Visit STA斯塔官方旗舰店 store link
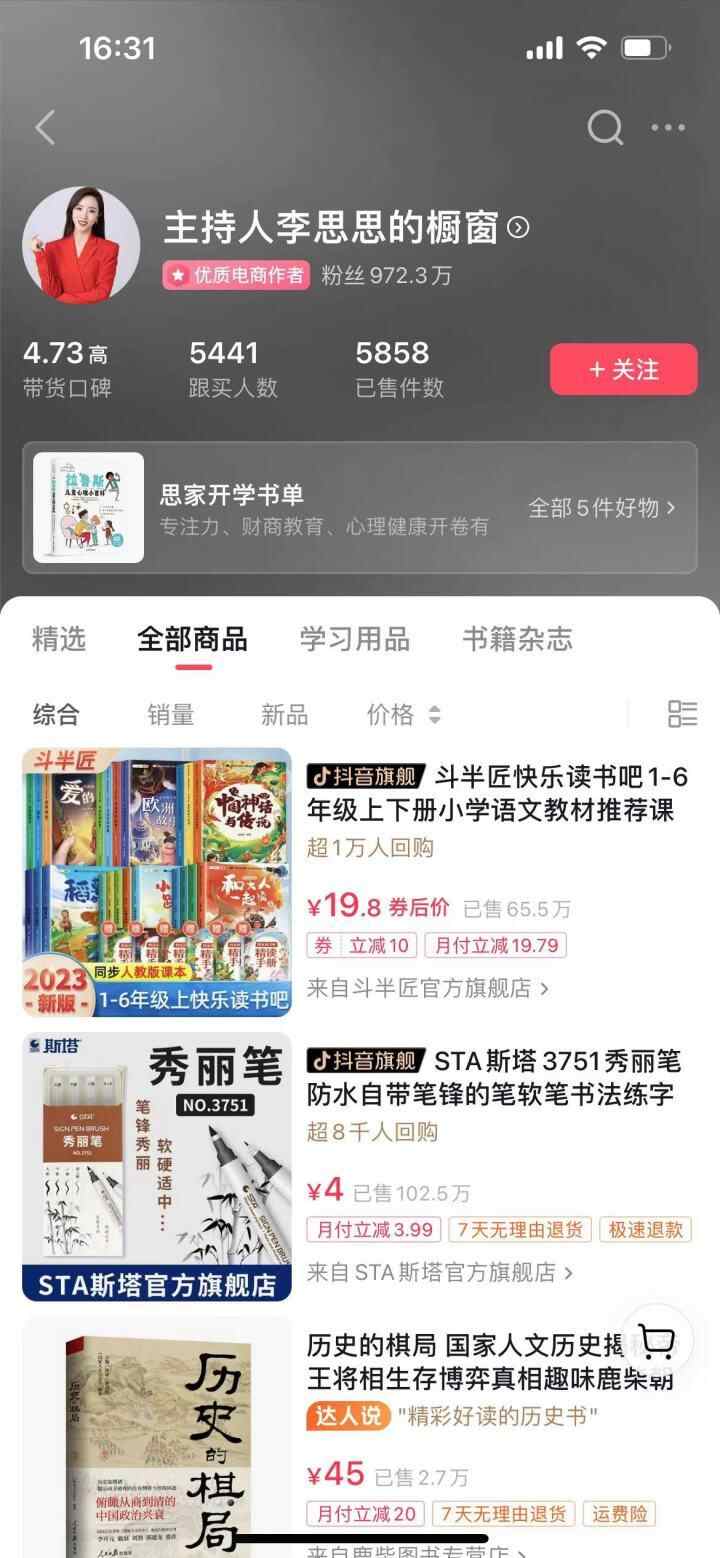This screenshot has height=1558, width=720. click(440, 1272)
